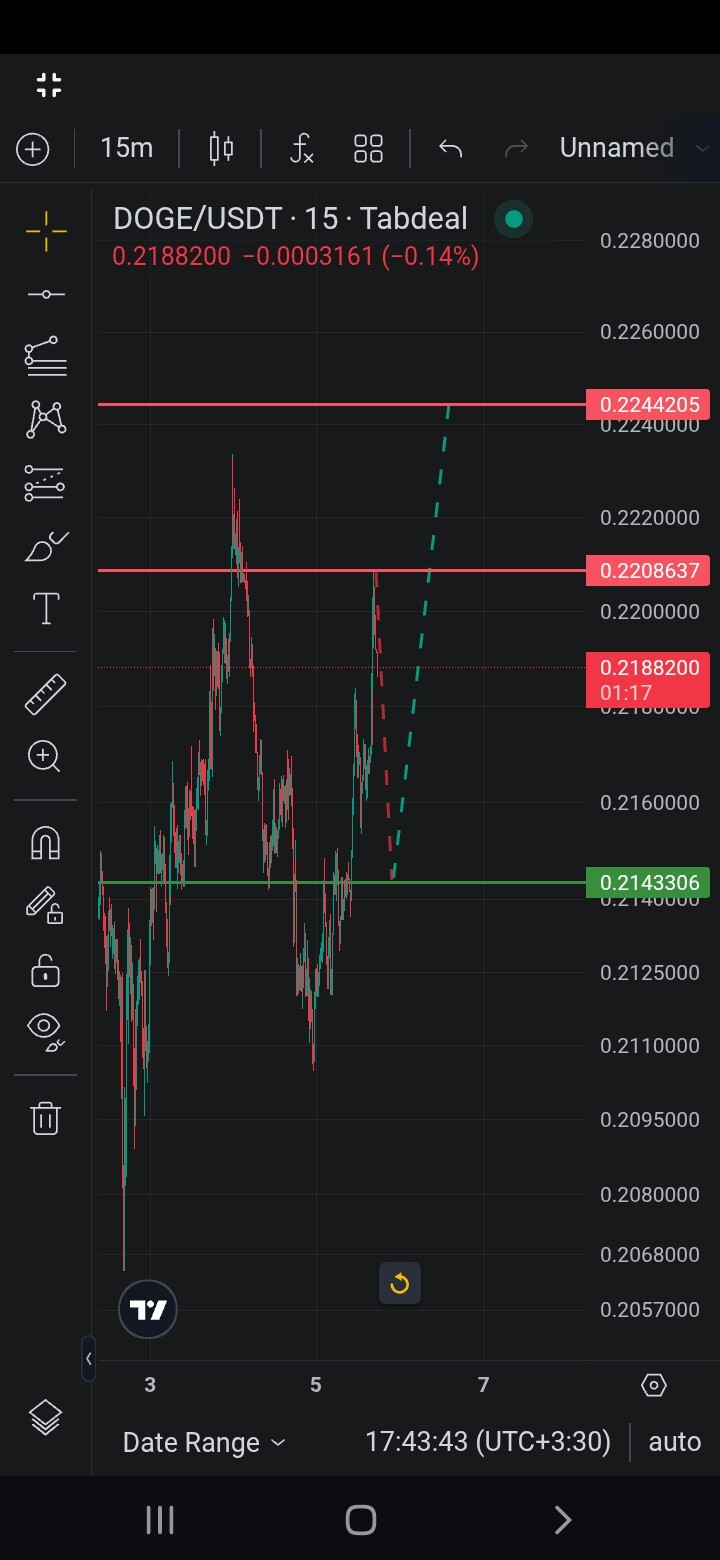This screenshot has width=720, height=1560.
Task: Undo the last chart action
Action: pyautogui.click(x=451, y=149)
